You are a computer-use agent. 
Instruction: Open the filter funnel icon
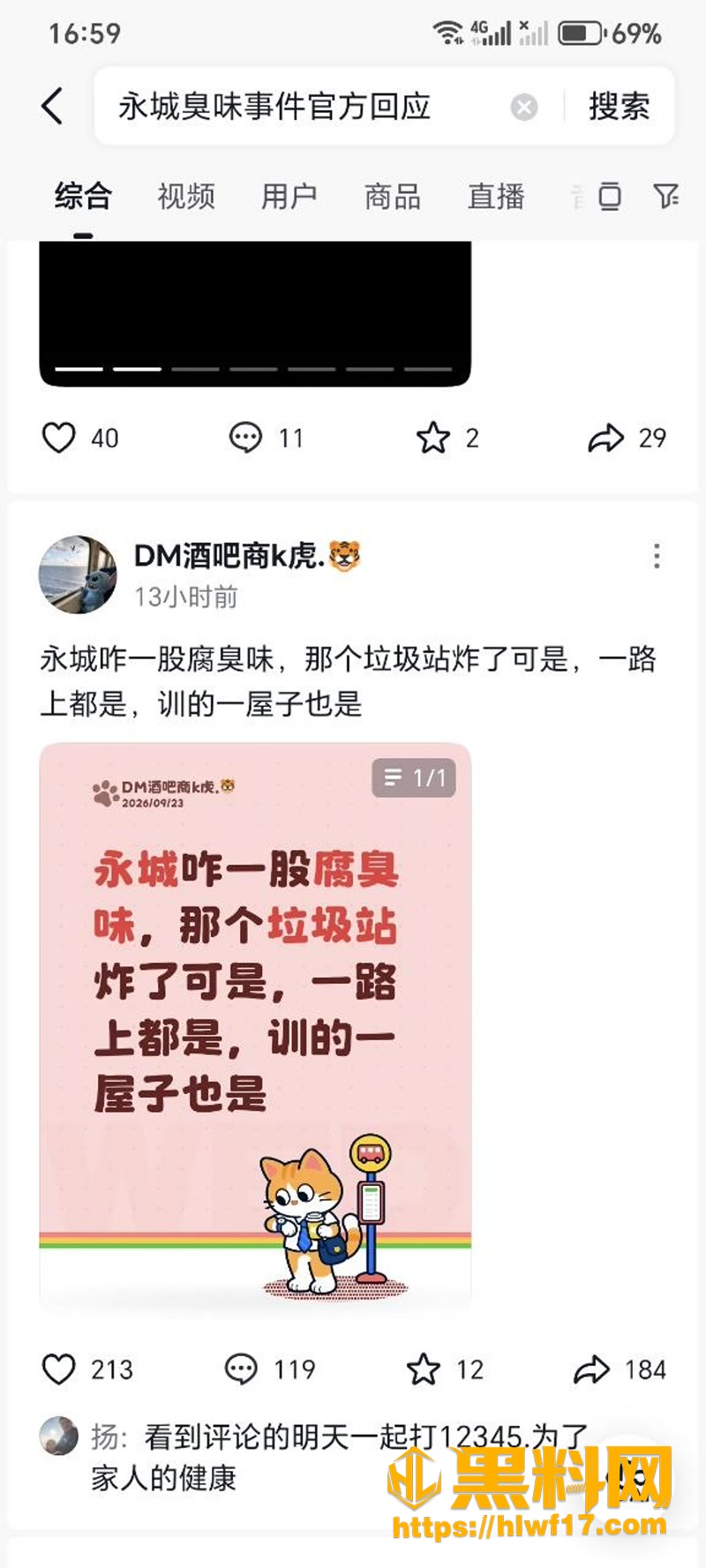tap(666, 196)
